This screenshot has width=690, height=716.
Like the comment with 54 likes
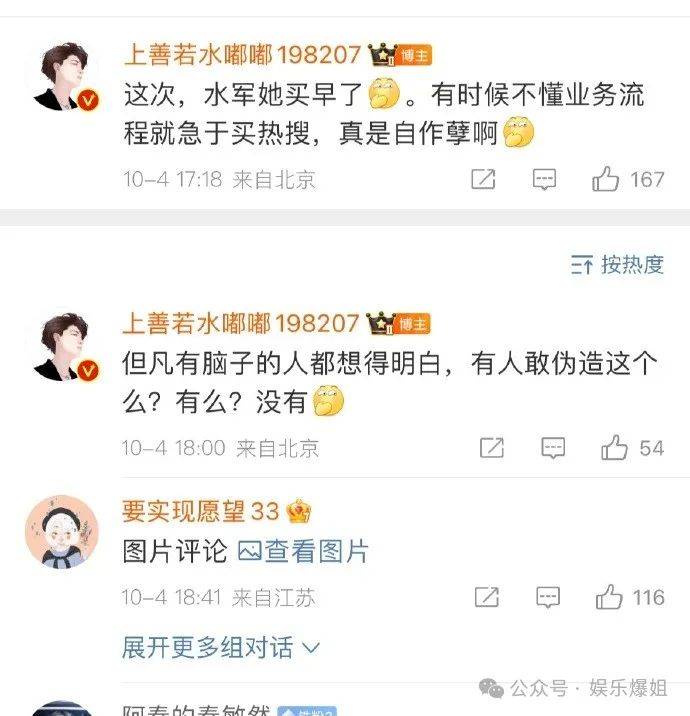614,448
